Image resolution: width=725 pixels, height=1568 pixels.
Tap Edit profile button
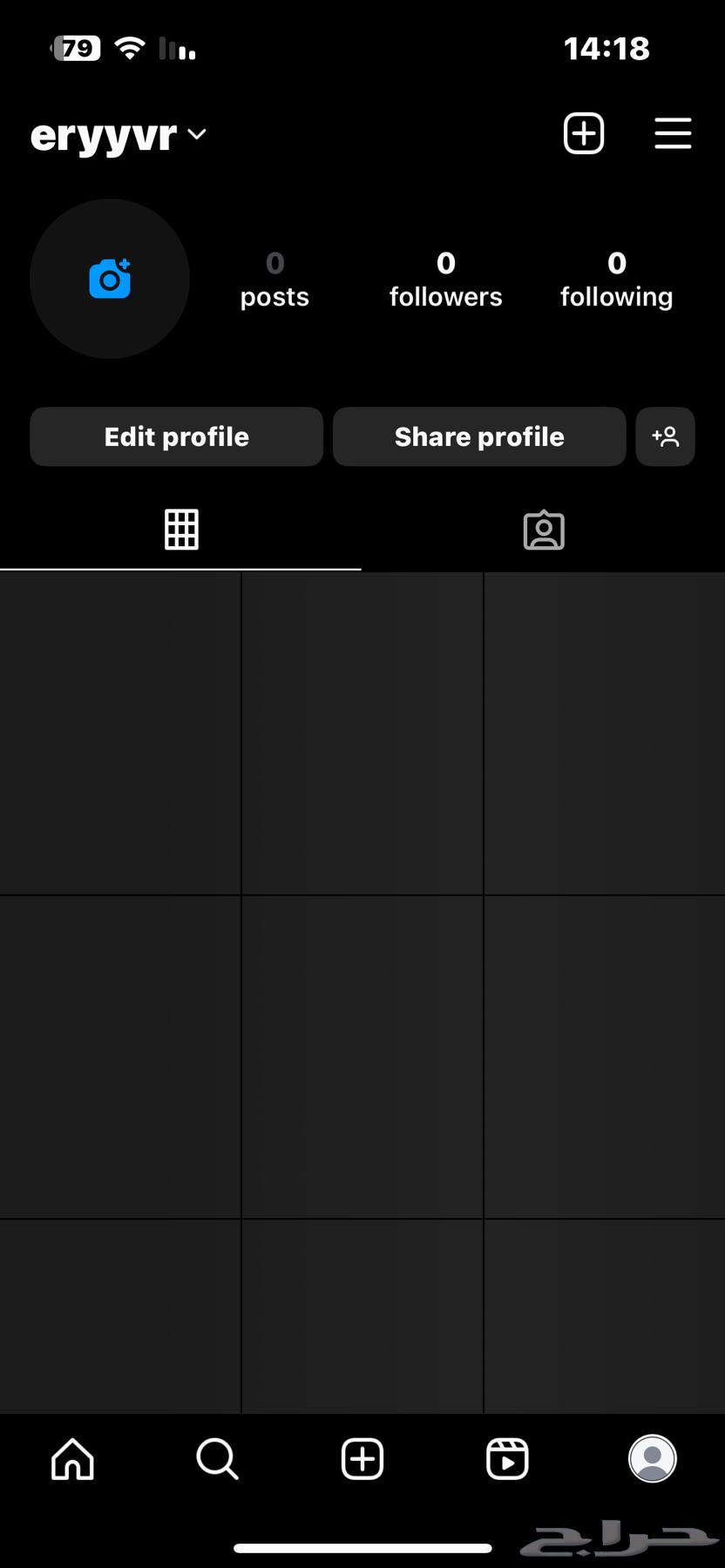click(x=176, y=436)
